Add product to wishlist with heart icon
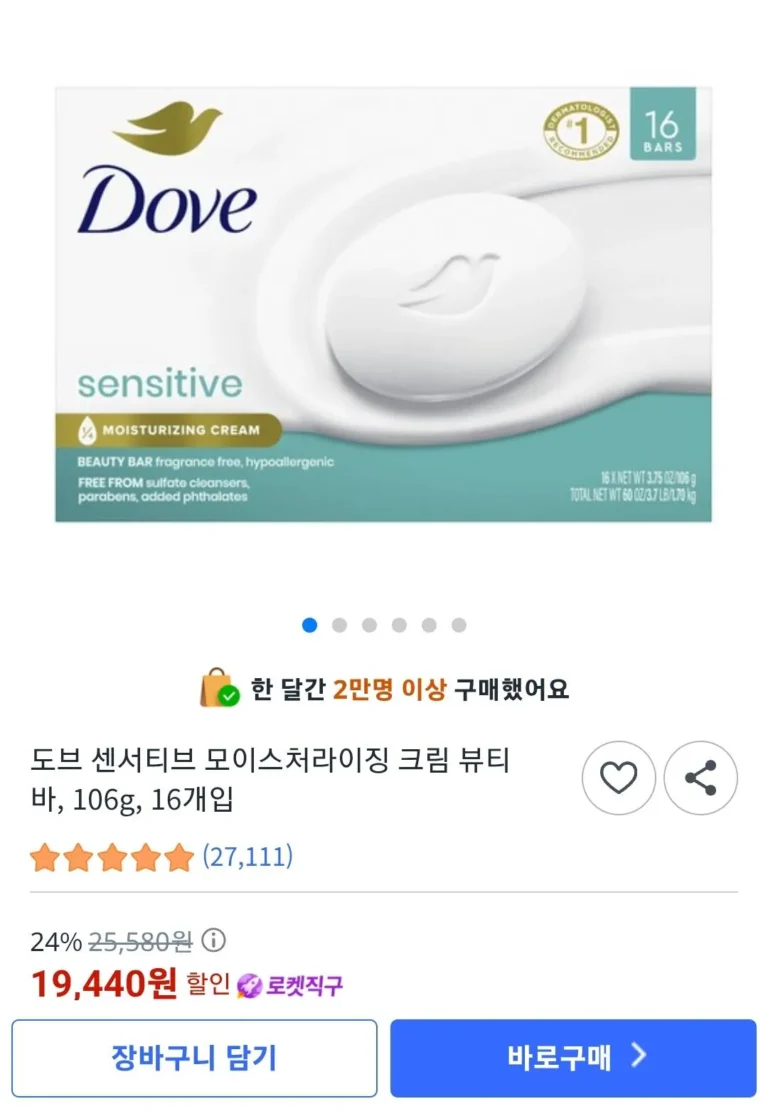Viewport: 768px width, 1116px height. click(x=618, y=777)
